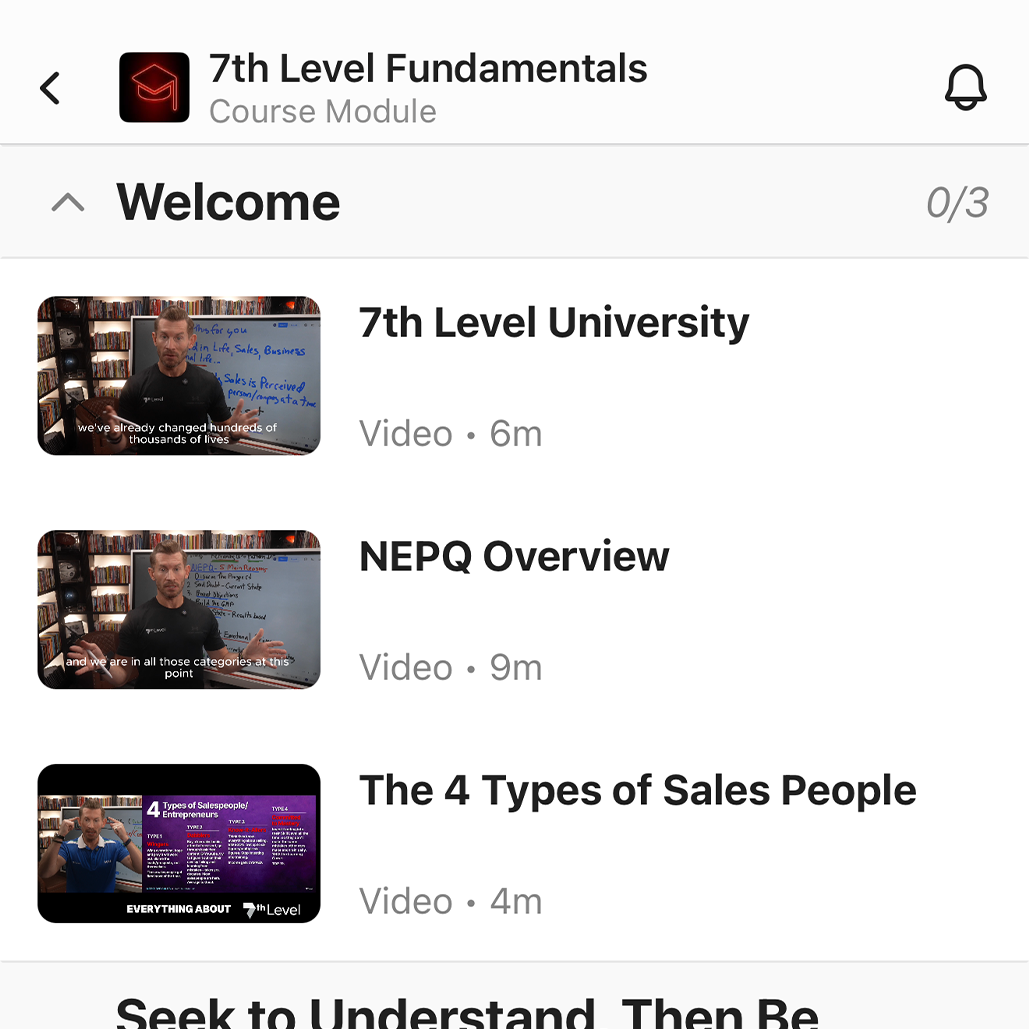
Task: Collapse the Welcome section
Action: [x=68, y=203]
